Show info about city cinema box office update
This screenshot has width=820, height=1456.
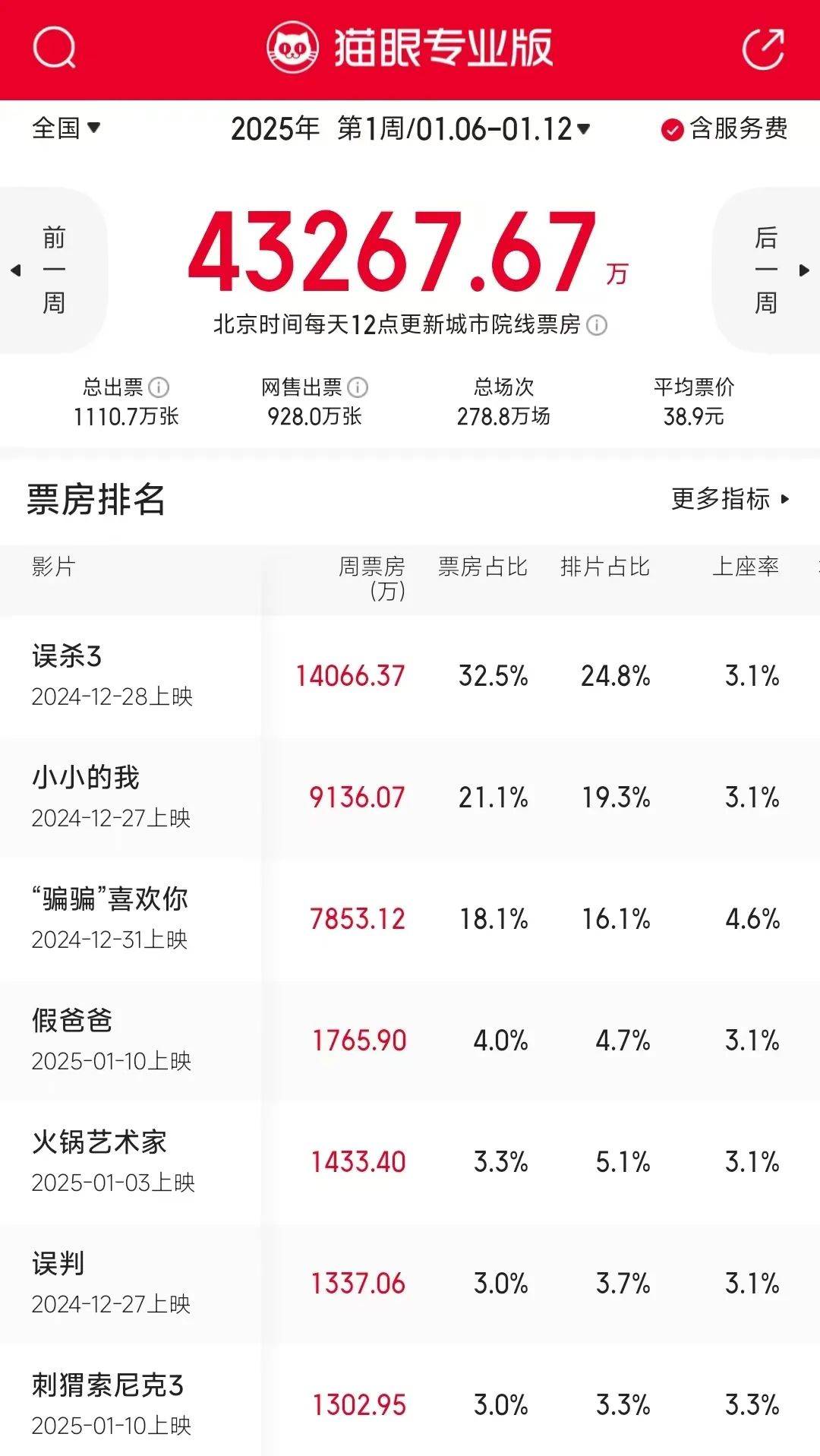click(598, 326)
